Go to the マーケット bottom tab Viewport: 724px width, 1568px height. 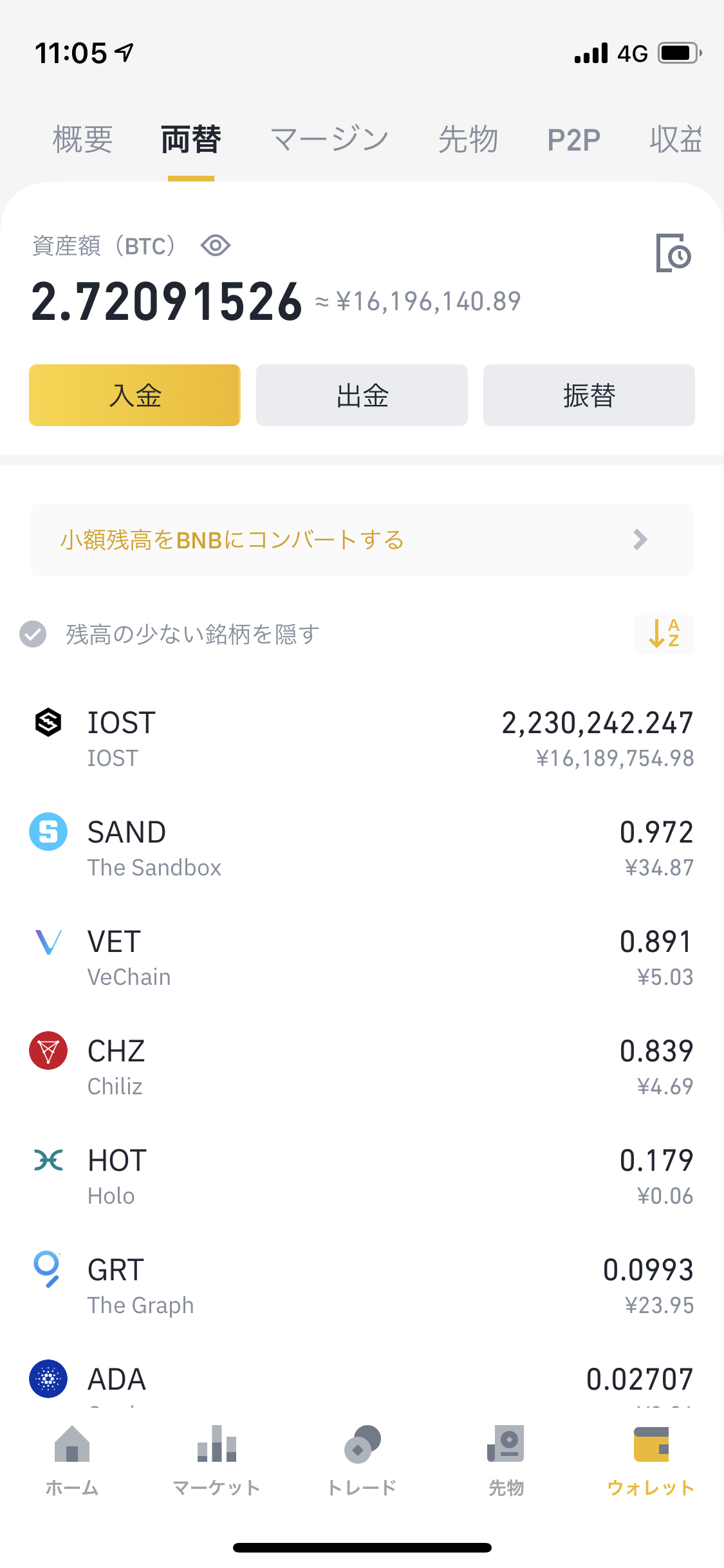pos(216,1461)
